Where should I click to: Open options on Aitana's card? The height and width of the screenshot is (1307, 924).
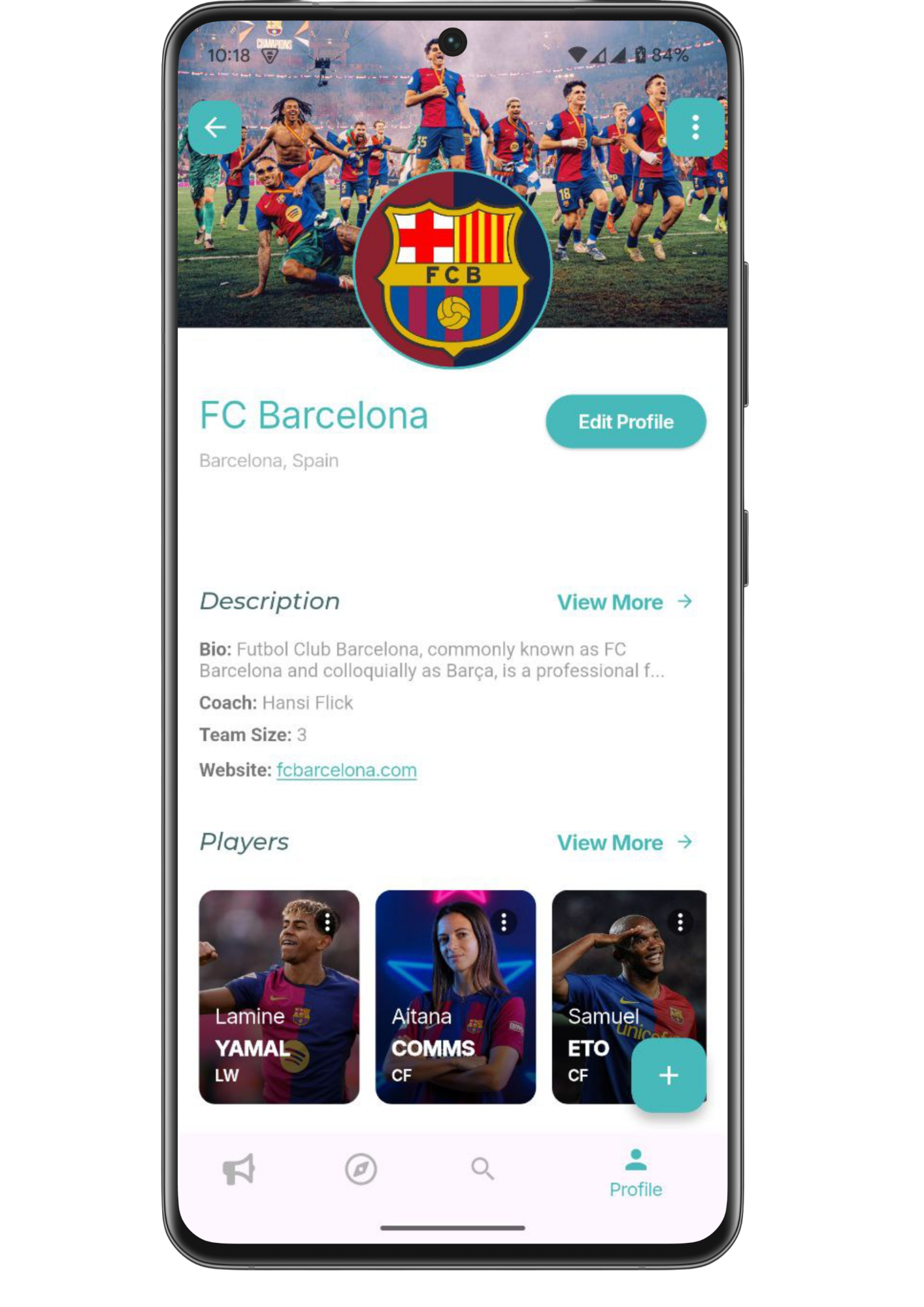(x=503, y=922)
